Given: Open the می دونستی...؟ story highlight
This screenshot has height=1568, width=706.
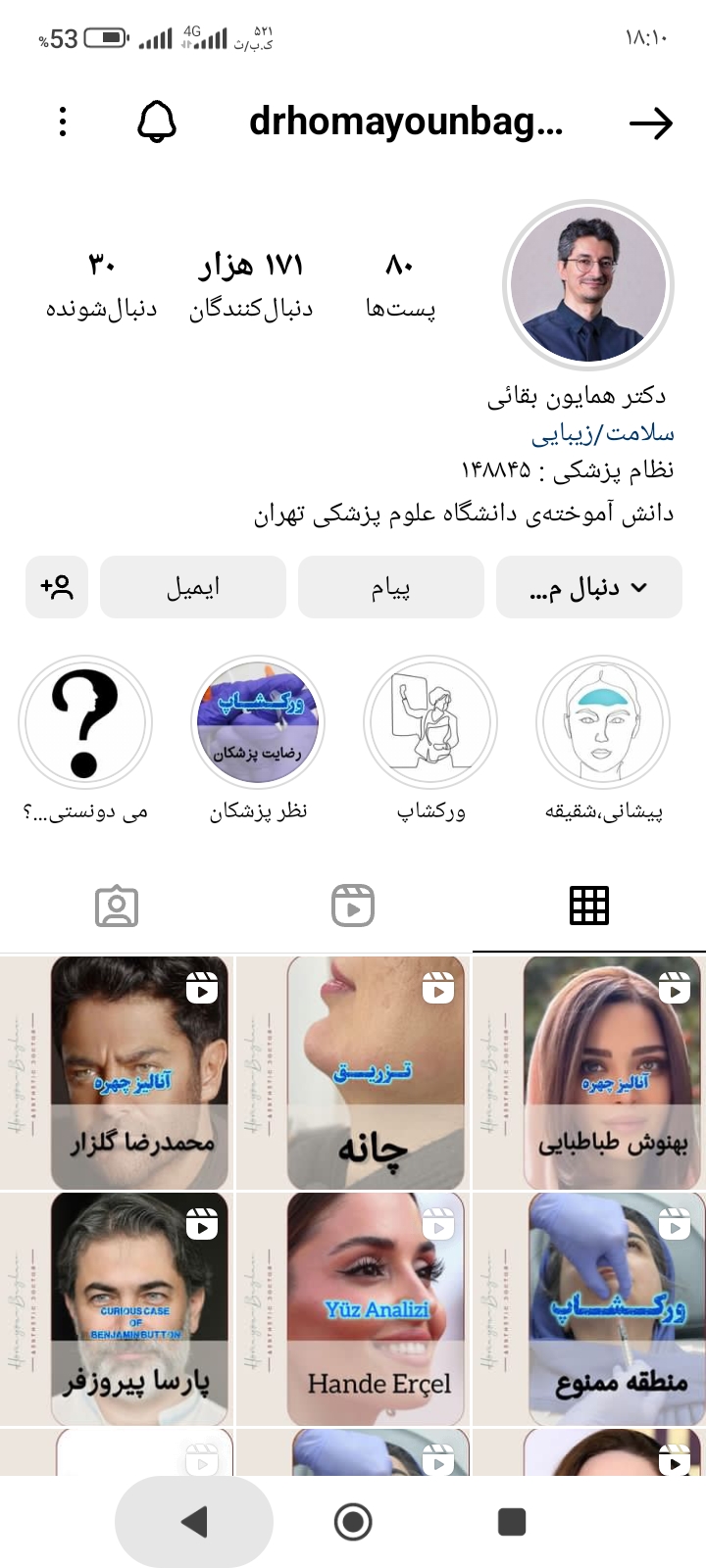Looking at the screenshot, I should pyautogui.click(x=85, y=723).
